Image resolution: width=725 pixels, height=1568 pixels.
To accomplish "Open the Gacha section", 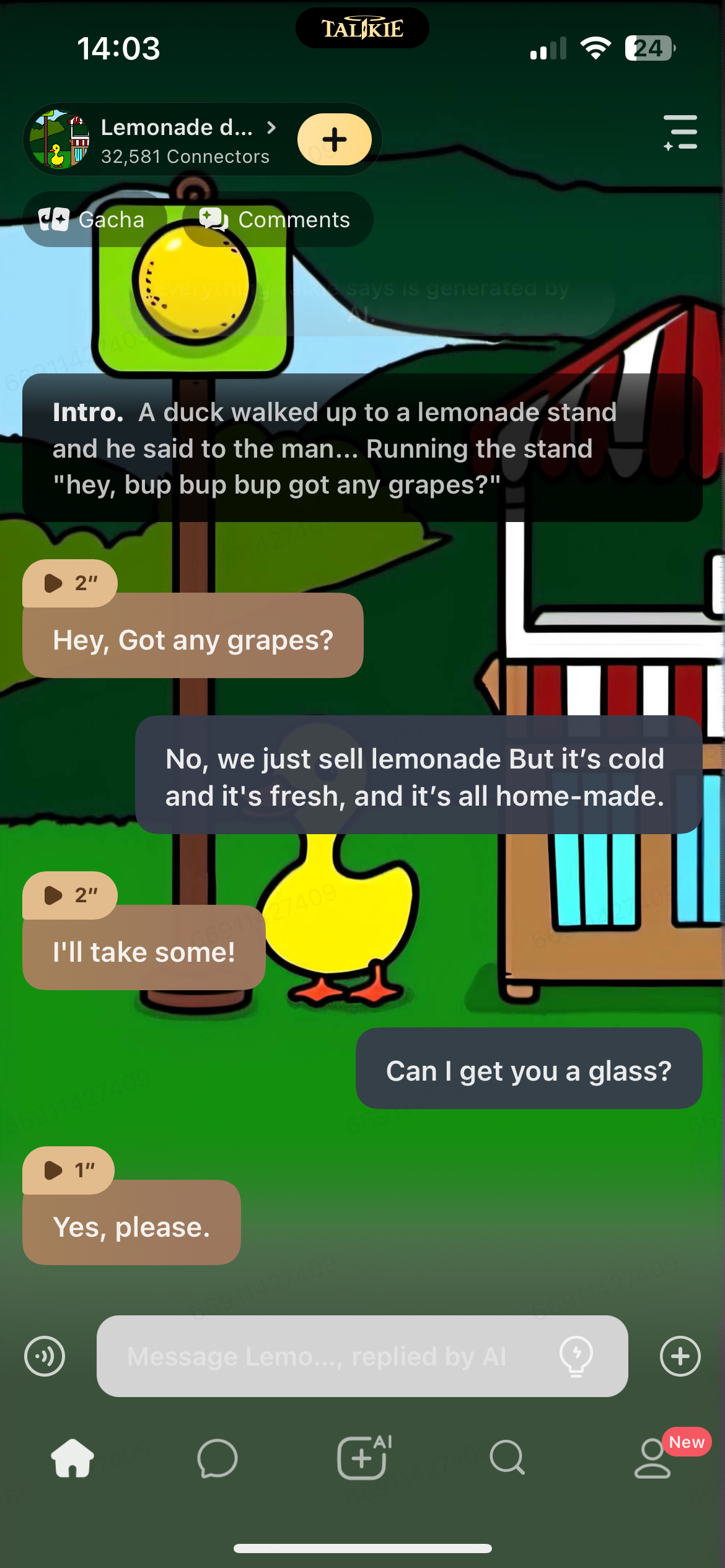I will [x=93, y=220].
